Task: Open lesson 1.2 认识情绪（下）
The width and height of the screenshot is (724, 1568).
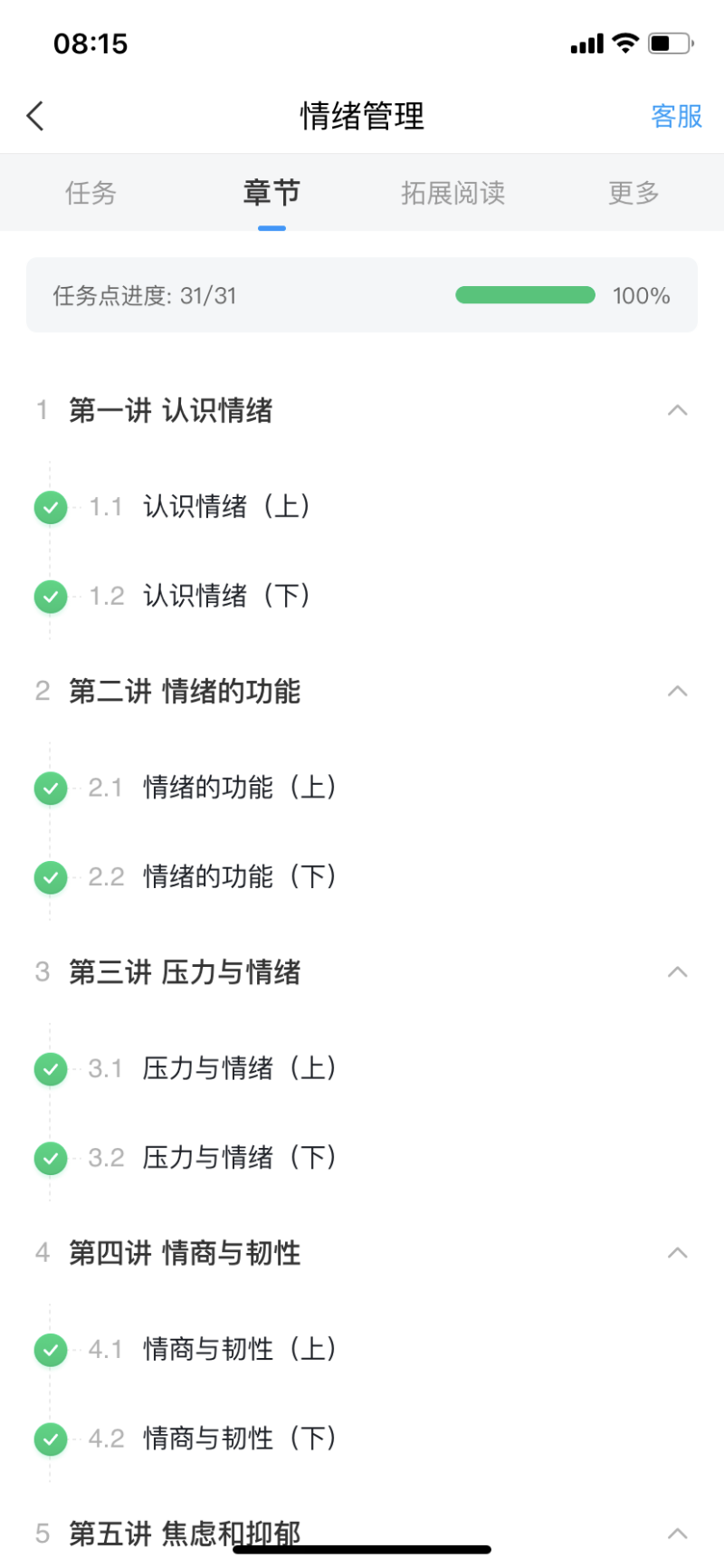Action: 226,596
